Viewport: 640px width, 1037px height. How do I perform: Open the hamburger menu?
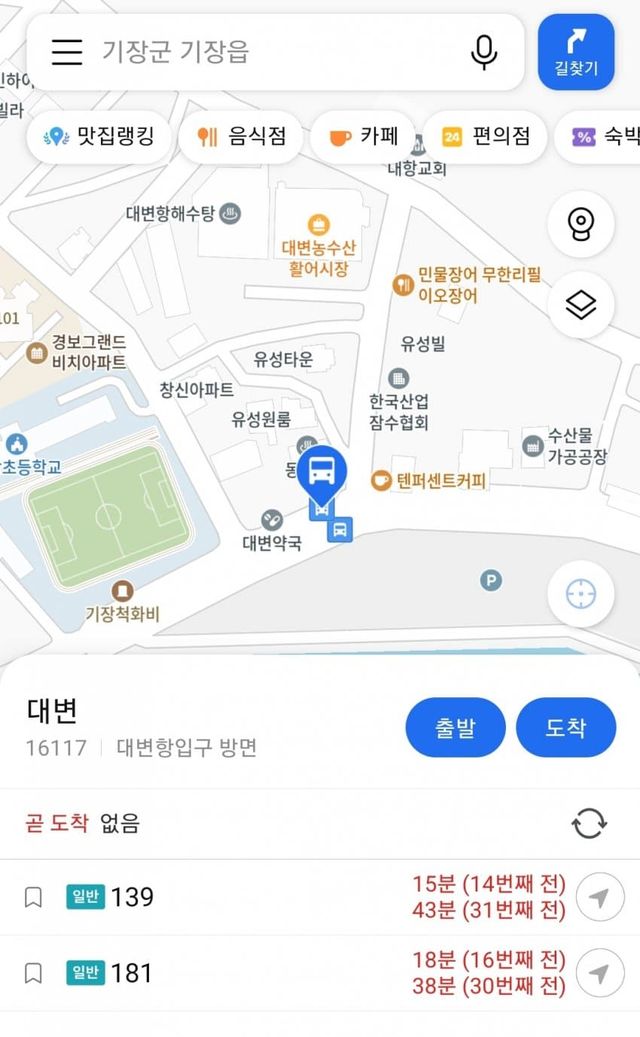pos(67,51)
